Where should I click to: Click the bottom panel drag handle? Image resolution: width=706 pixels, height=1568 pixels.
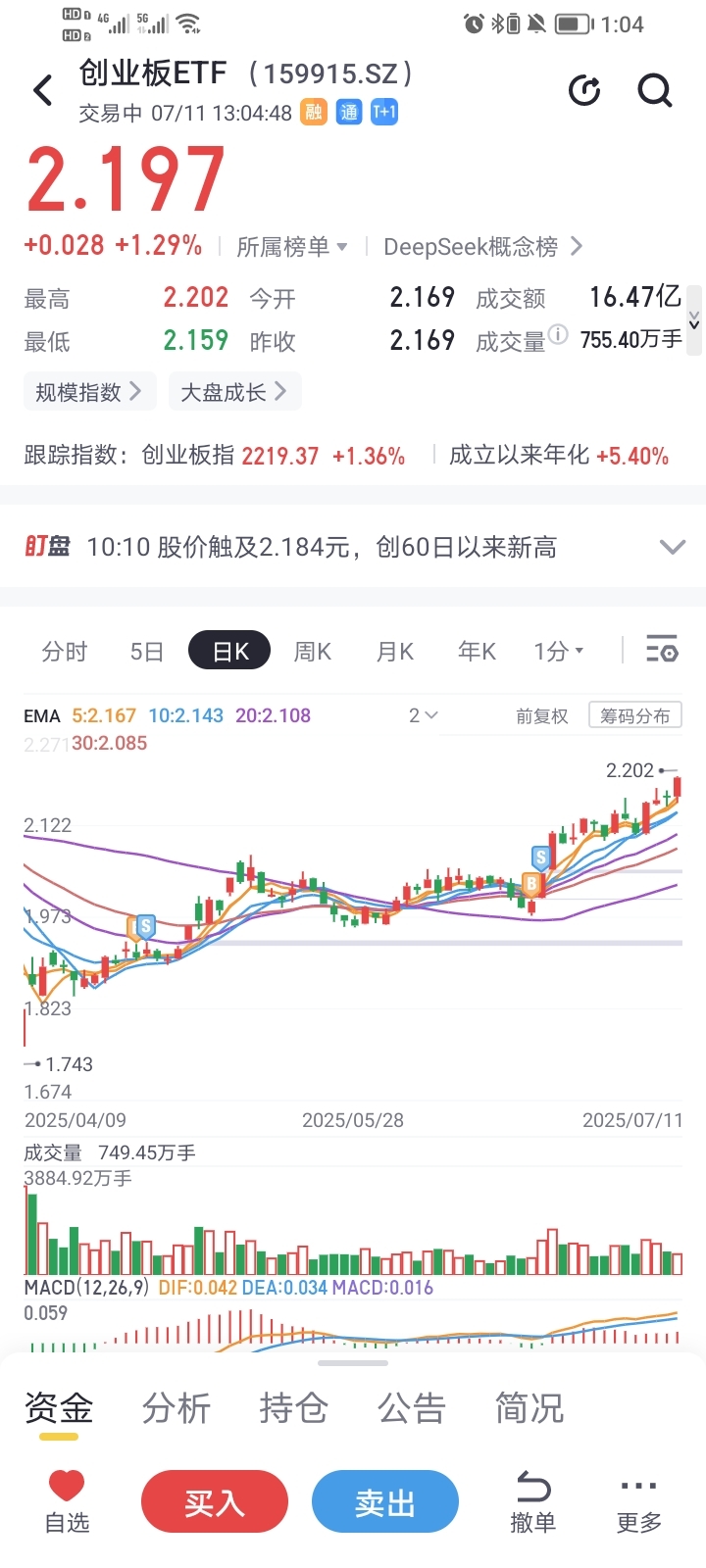353,1364
